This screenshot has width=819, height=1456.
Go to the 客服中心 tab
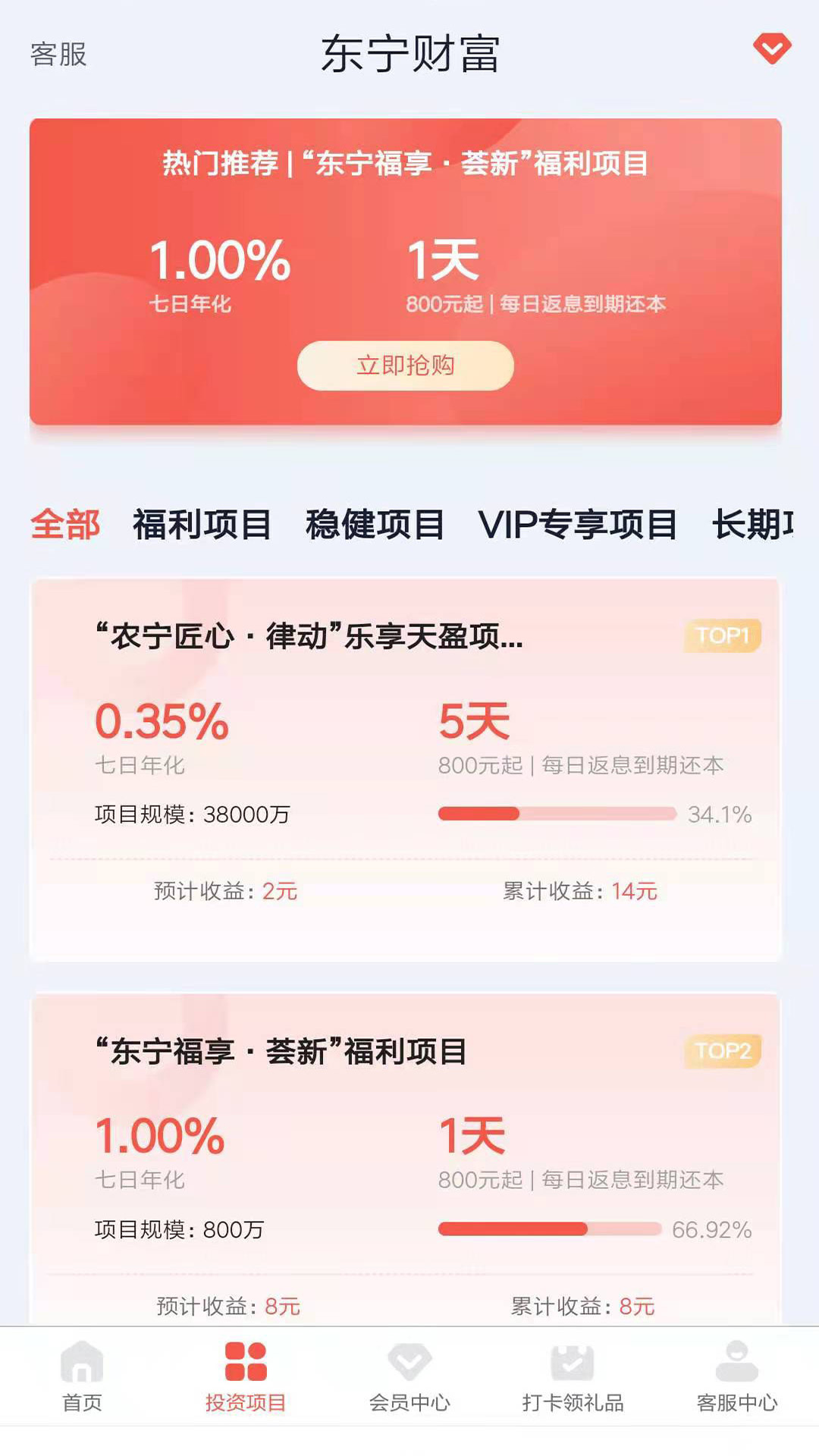pyautogui.click(x=736, y=1376)
